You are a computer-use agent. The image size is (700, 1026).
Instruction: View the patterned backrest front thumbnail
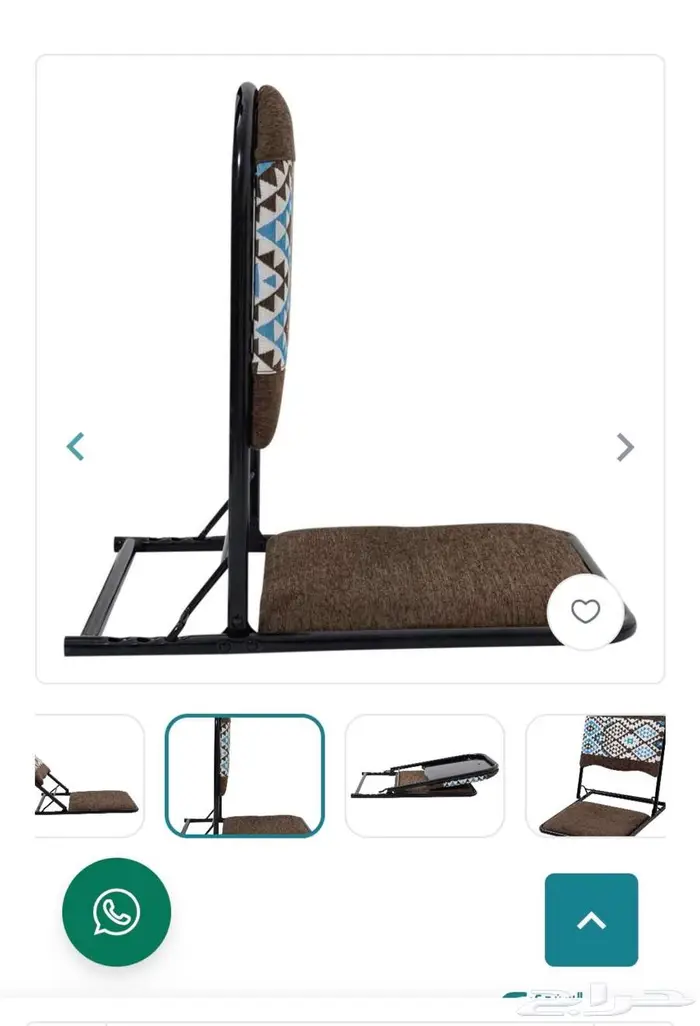596,775
